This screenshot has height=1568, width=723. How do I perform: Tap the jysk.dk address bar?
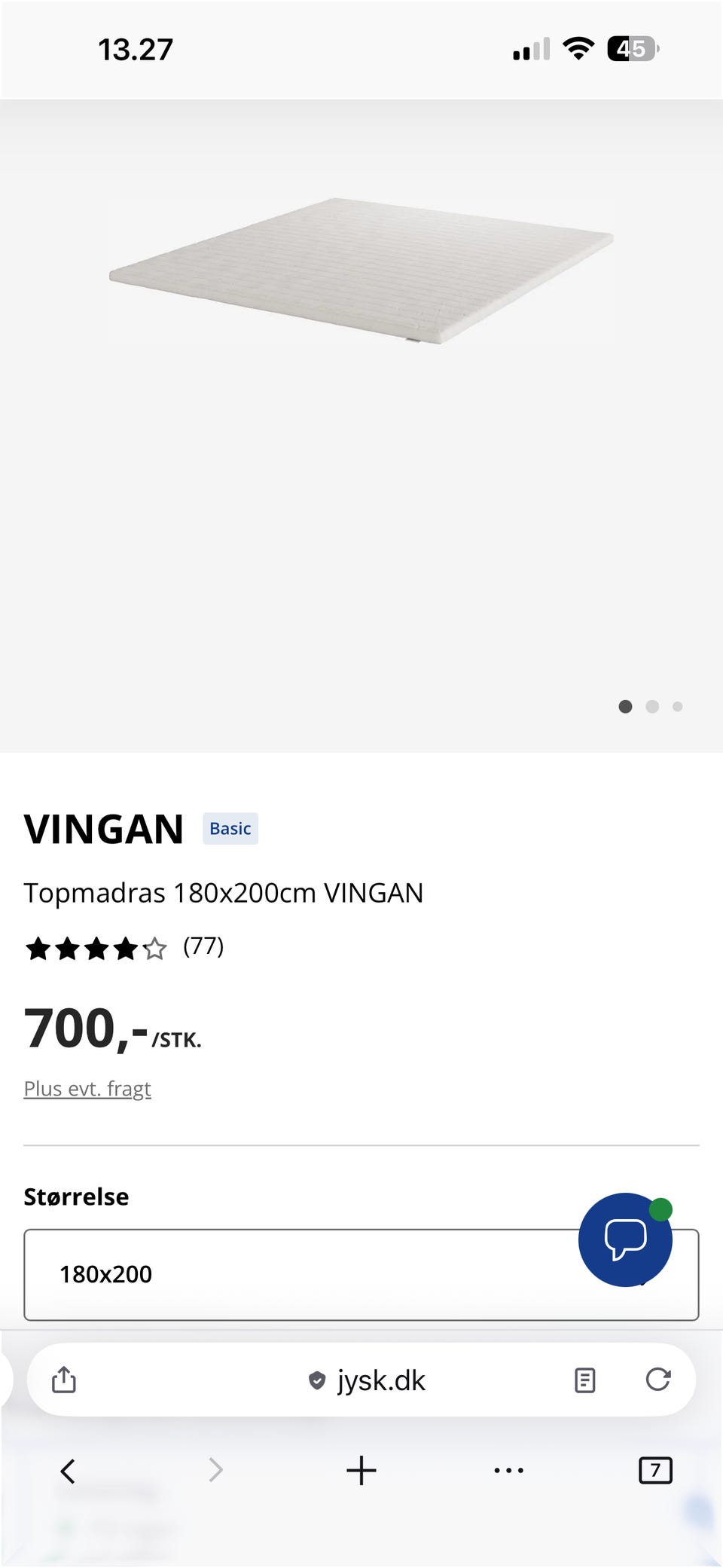[368, 1380]
